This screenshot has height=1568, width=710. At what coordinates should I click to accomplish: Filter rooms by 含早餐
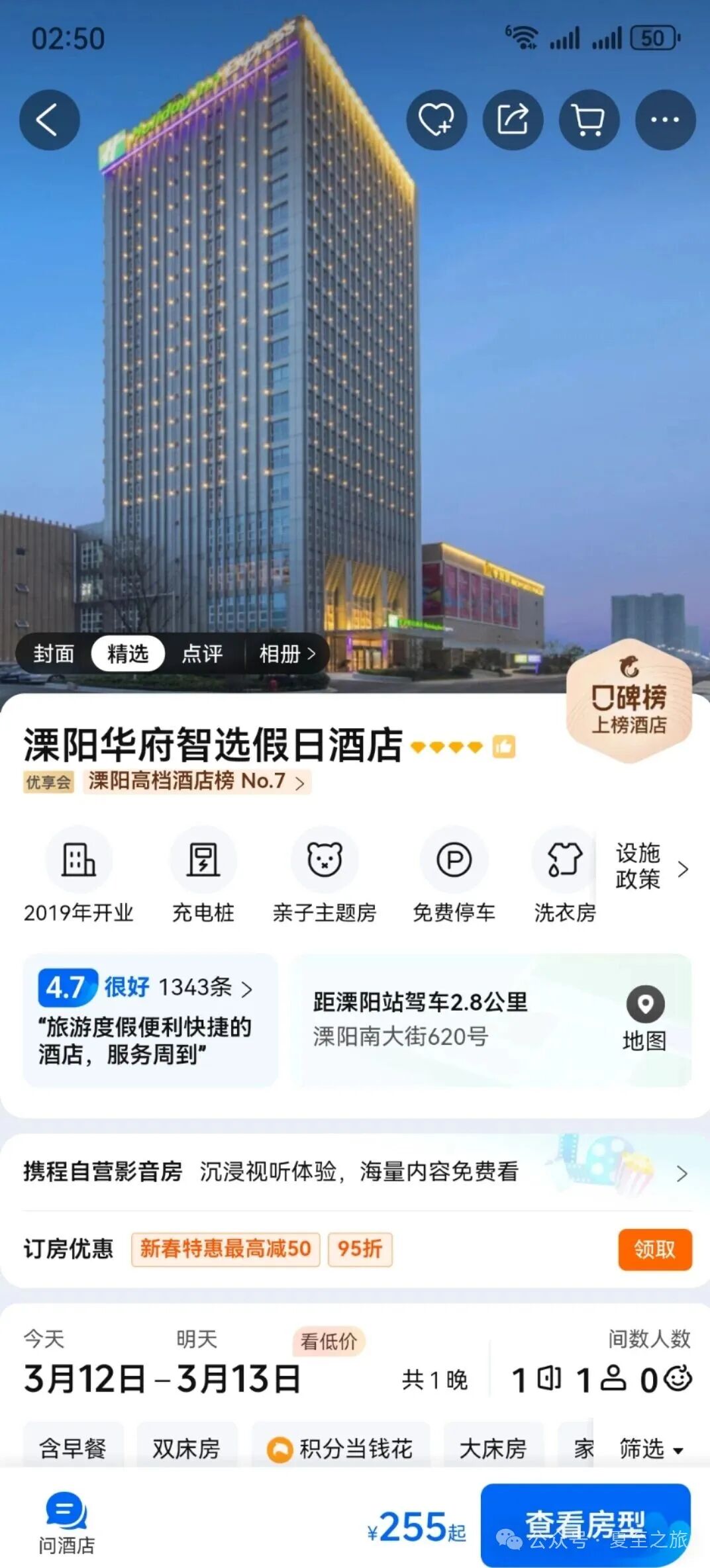coord(73,1448)
